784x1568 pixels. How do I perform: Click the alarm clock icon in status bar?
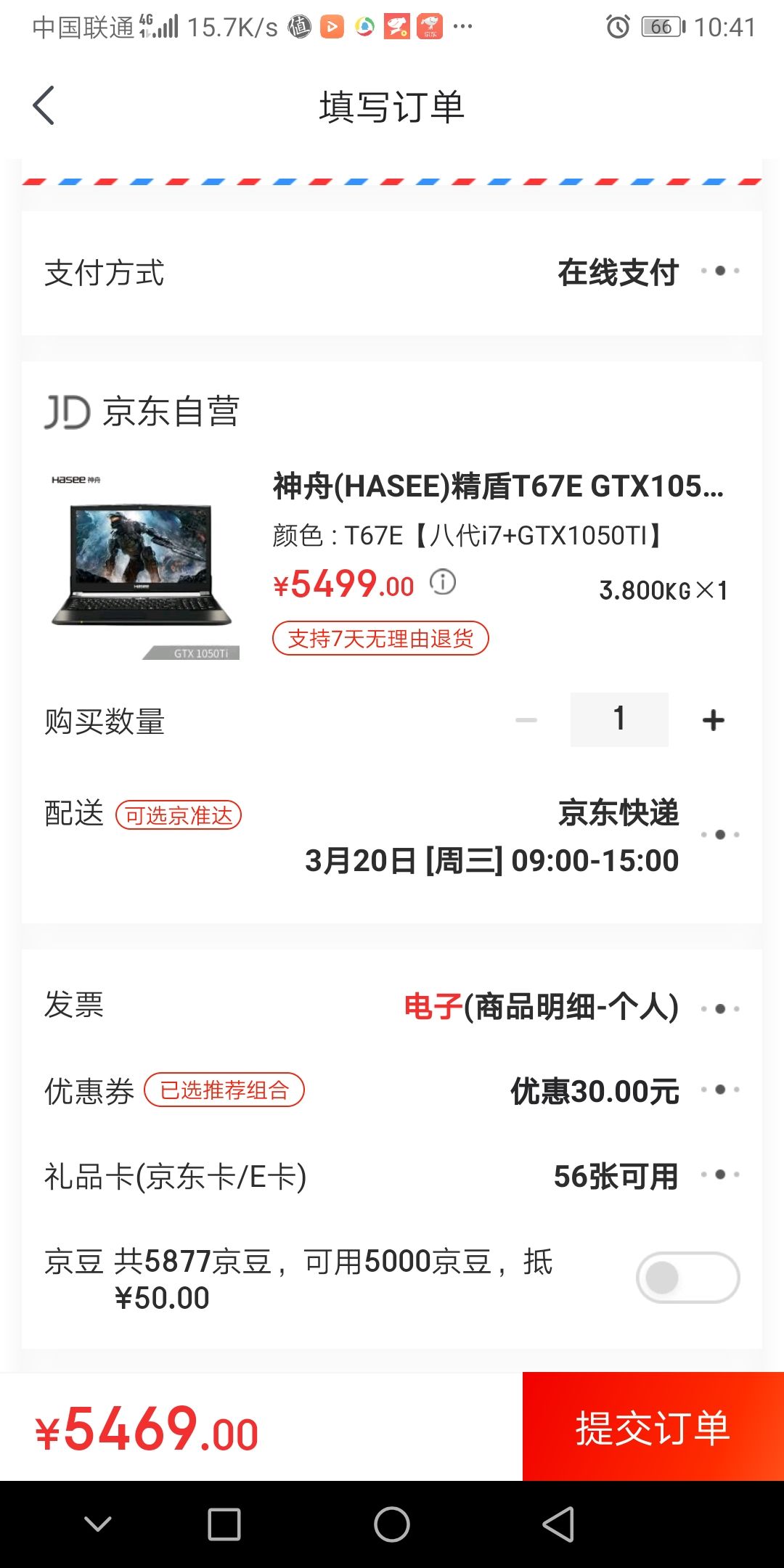click(x=618, y=25)
